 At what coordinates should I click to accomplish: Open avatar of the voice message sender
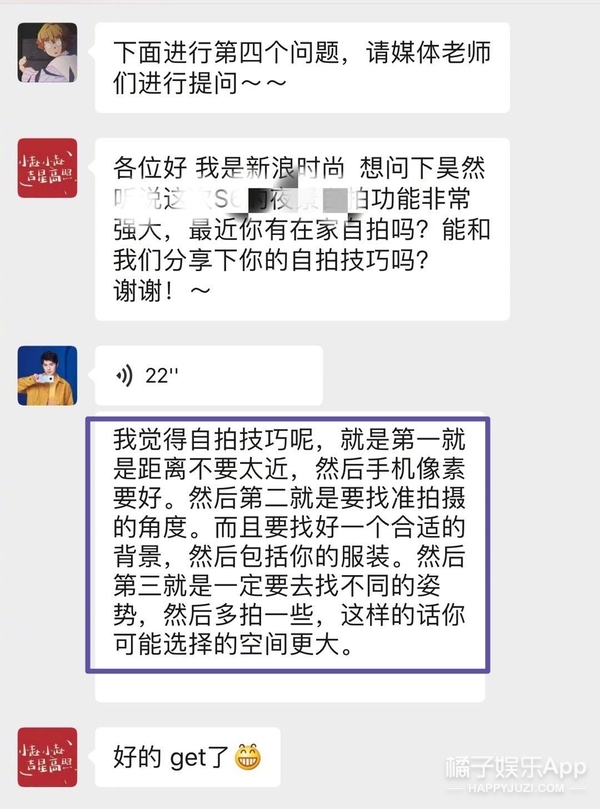[47, 375]
